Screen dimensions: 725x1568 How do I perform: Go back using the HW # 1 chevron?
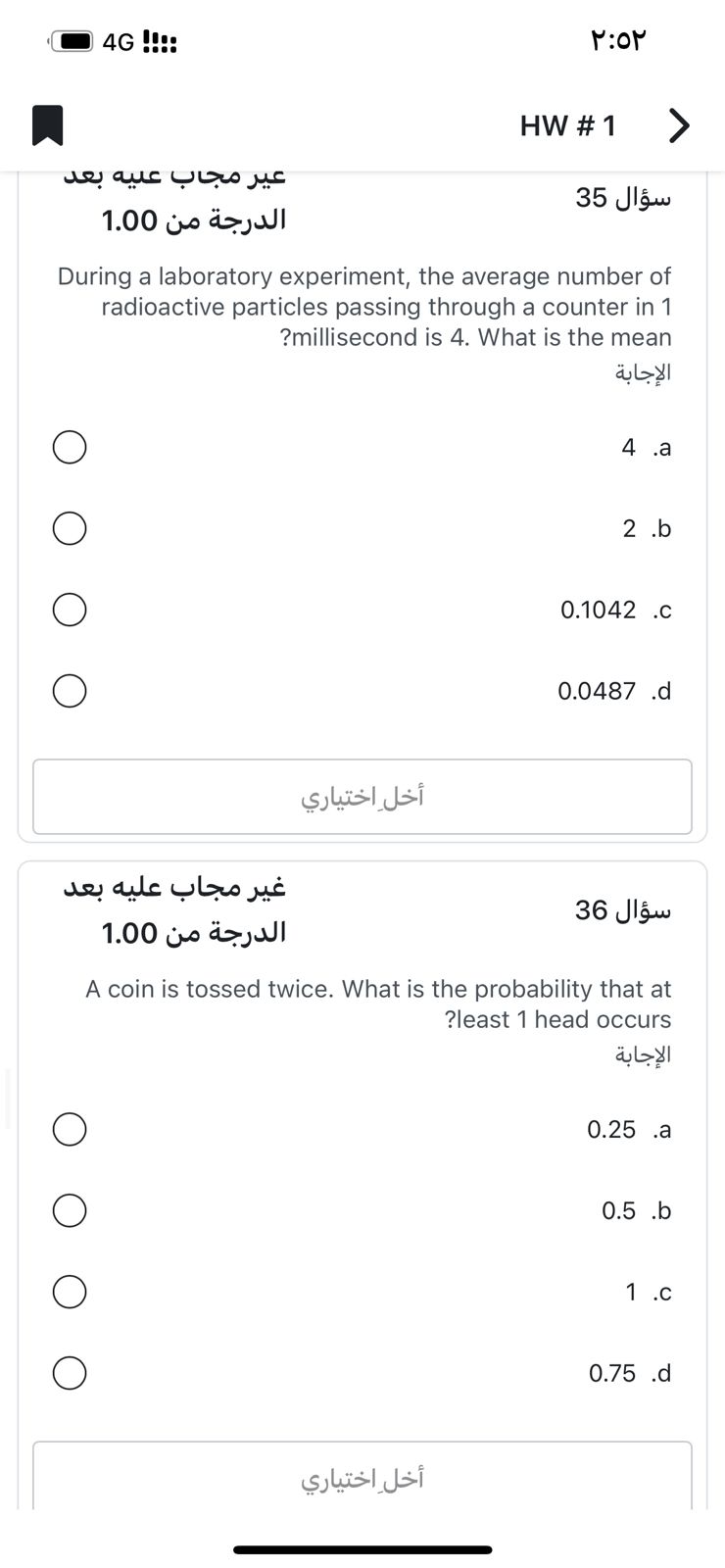tap(678, 125)
